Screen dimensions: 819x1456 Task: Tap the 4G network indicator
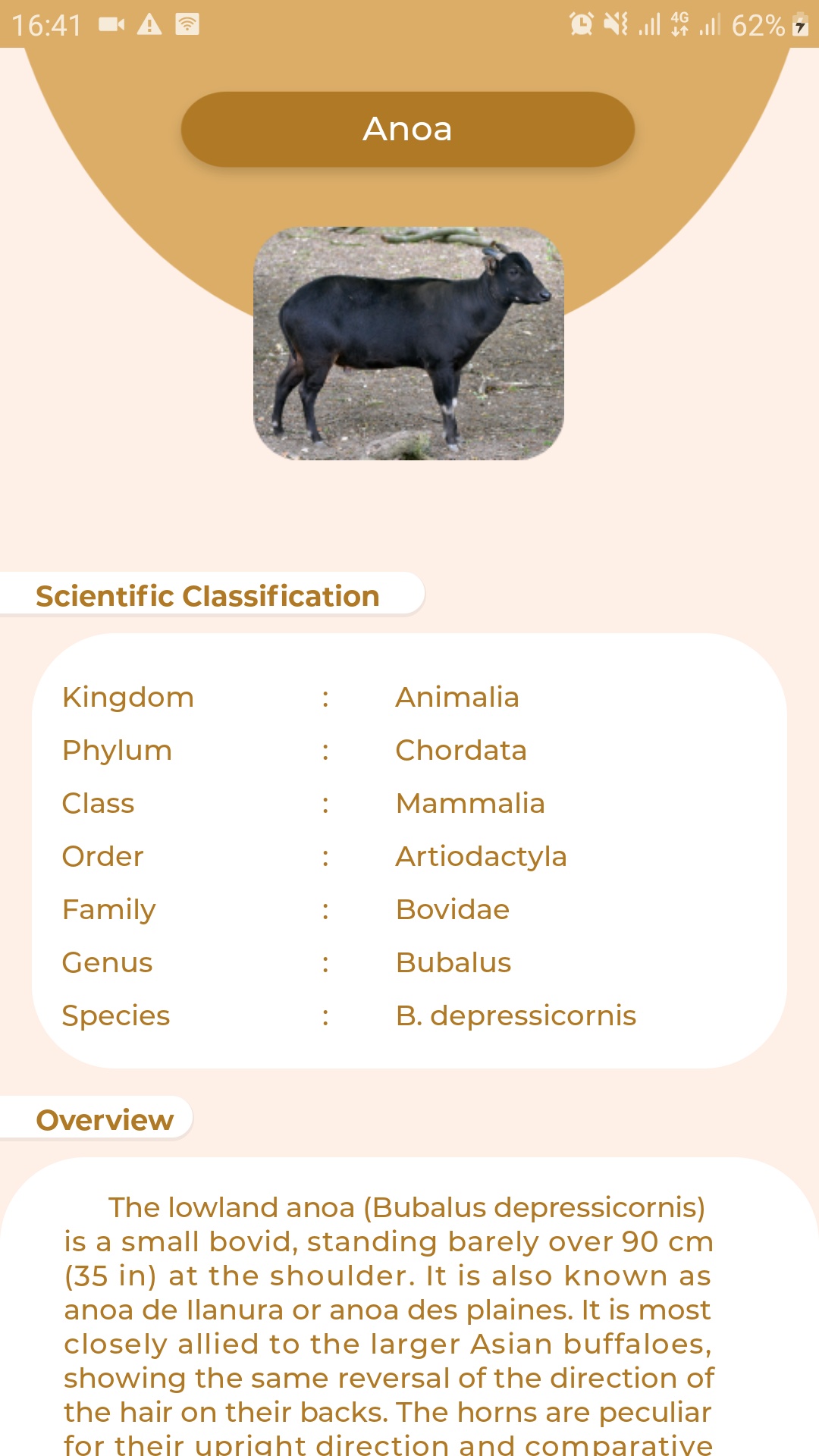pos(681,24)
